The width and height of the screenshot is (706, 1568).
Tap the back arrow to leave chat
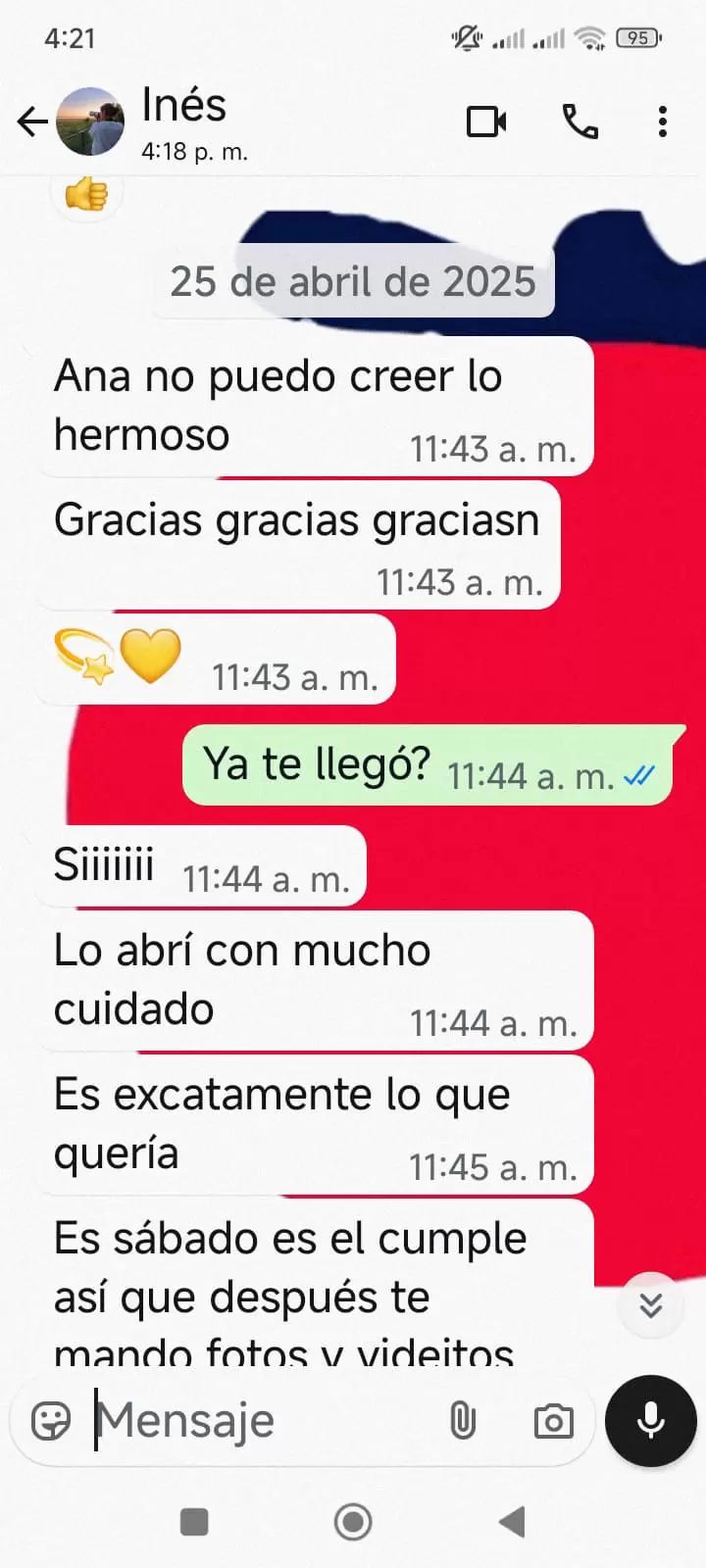click(31, 122)
